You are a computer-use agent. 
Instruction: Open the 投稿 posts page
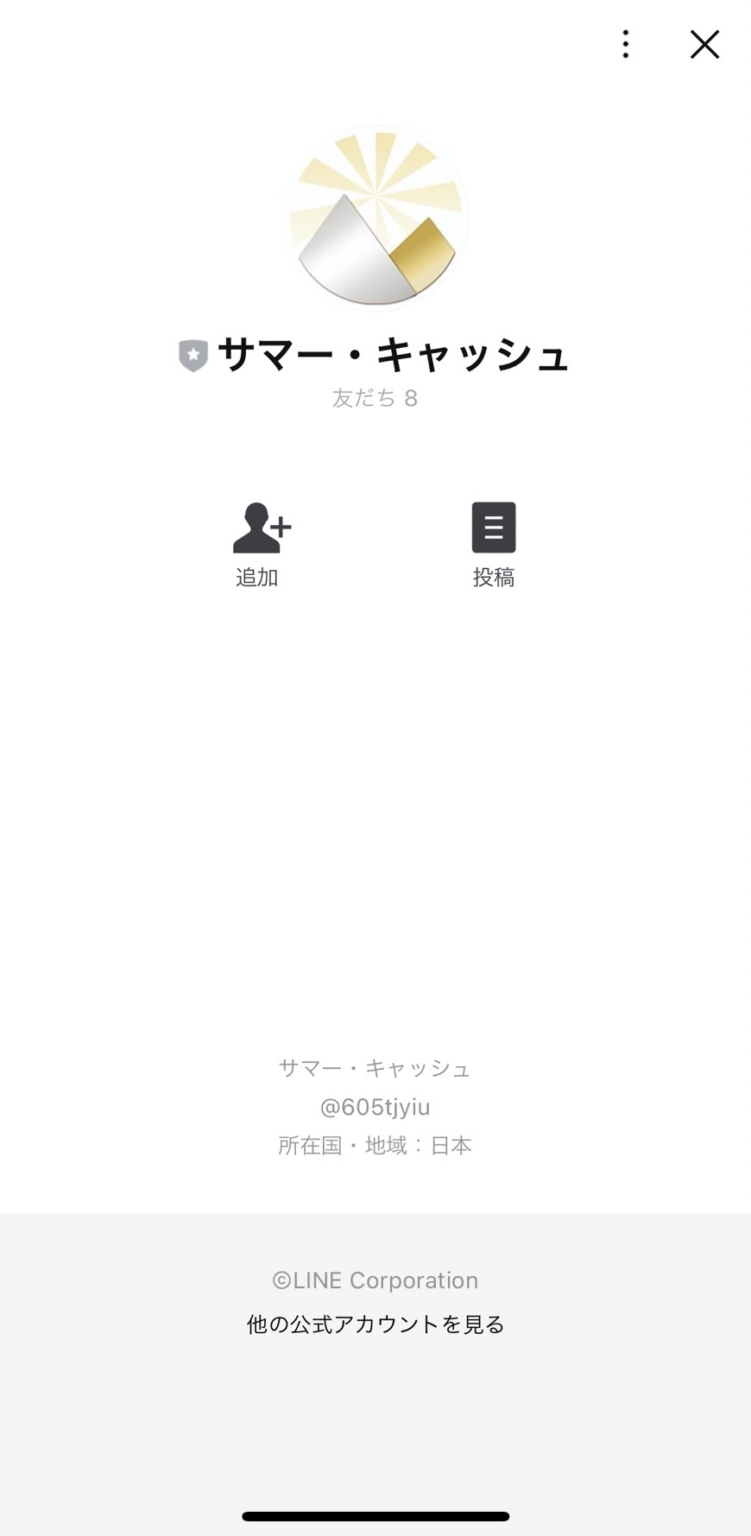(x=494, y=543)
